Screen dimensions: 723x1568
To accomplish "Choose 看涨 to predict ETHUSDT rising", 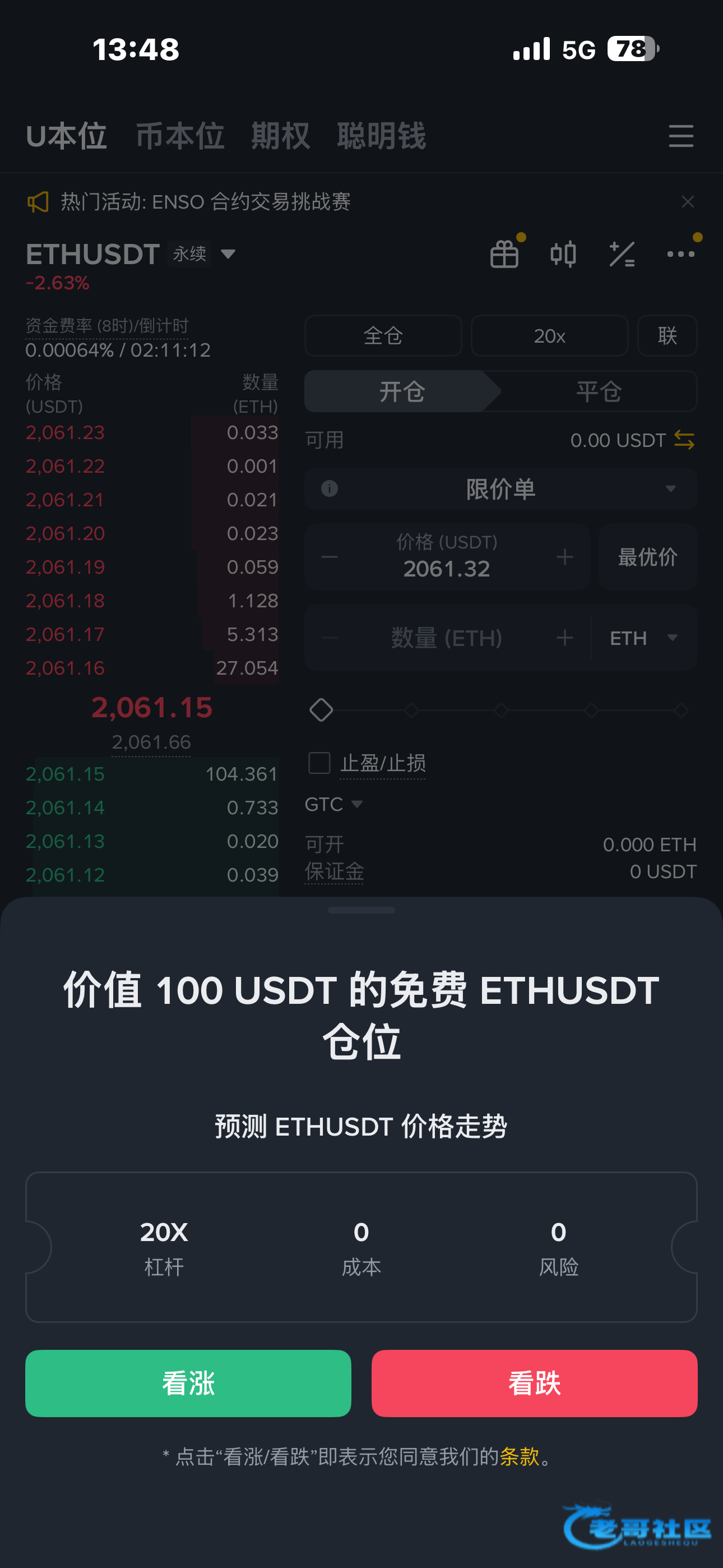I will (x=188, y=1383).
